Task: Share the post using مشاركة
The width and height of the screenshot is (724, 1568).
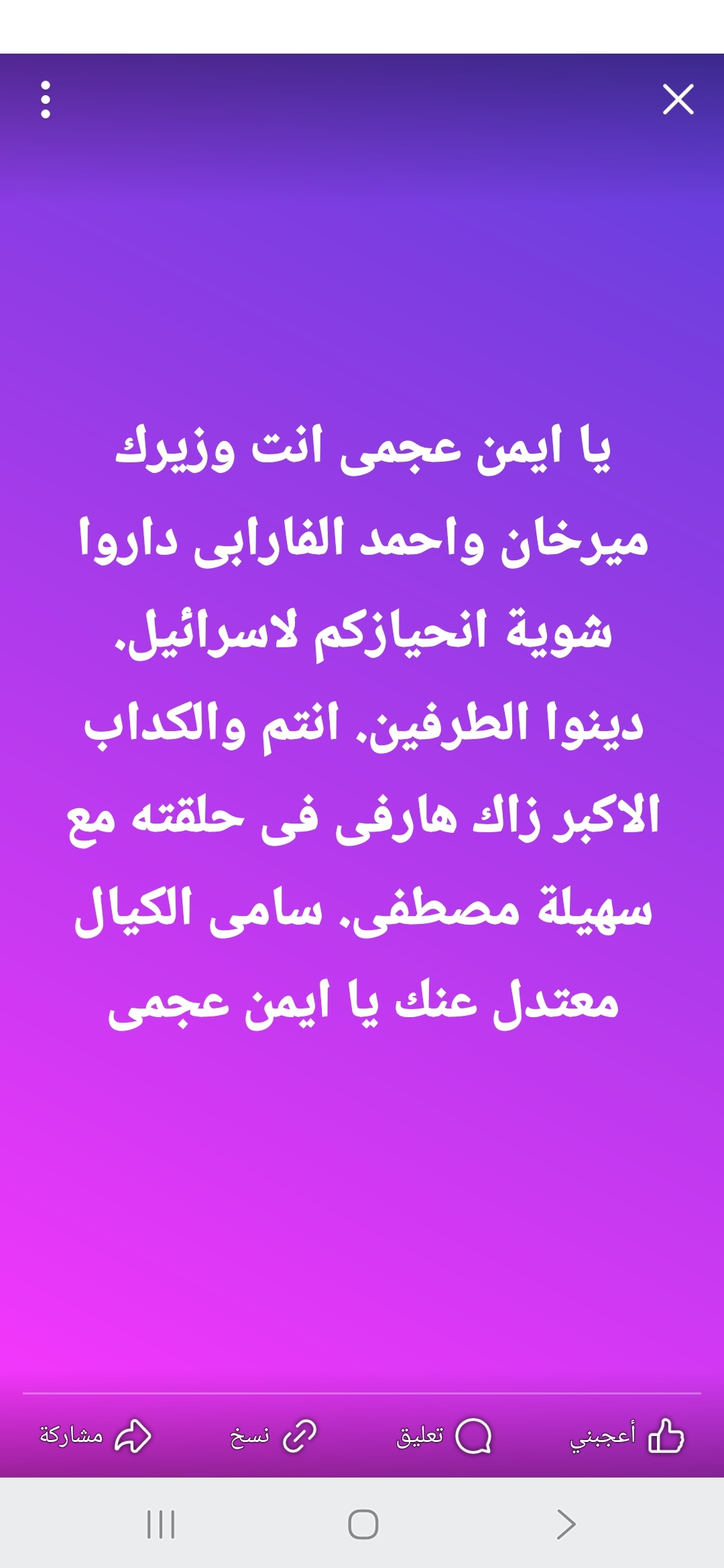Action: 95,1436
